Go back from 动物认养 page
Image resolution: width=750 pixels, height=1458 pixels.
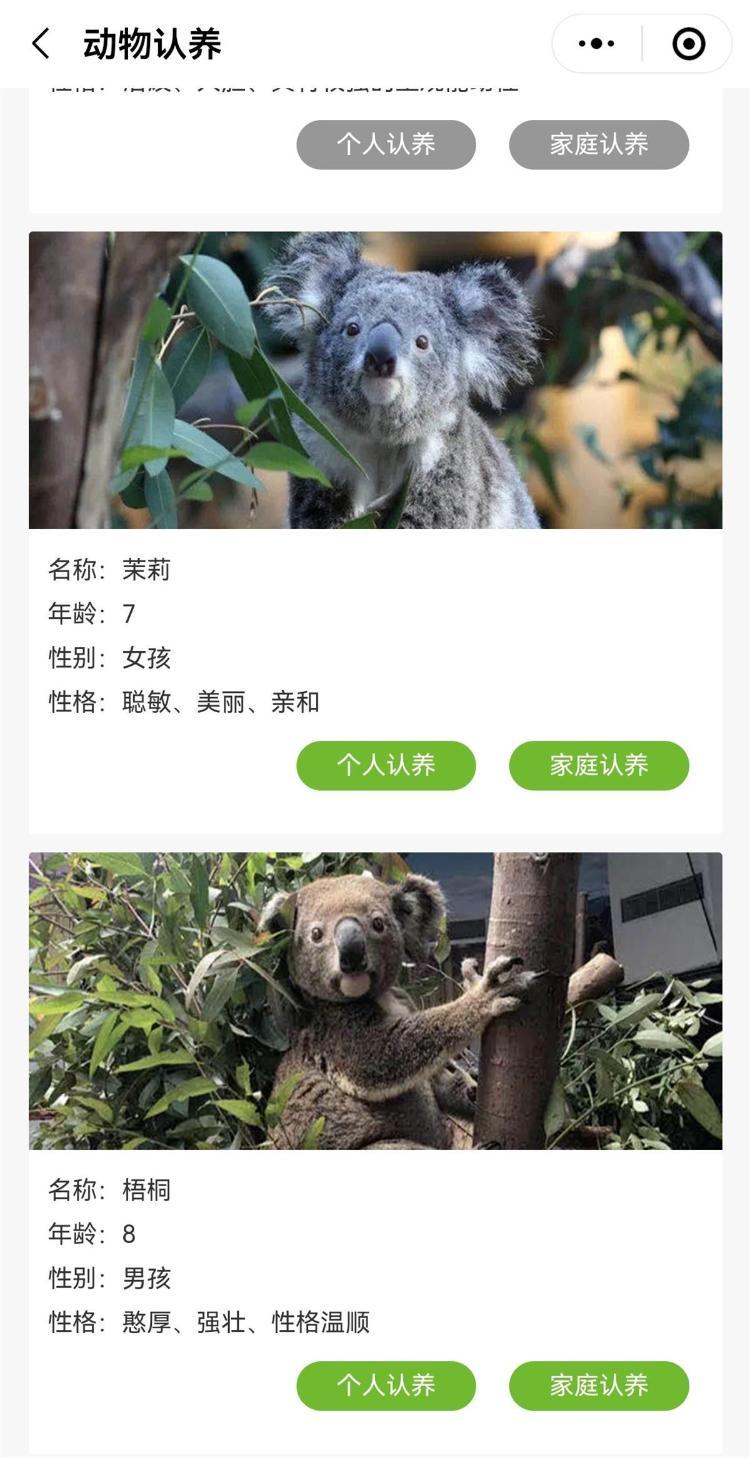[41, 44]
